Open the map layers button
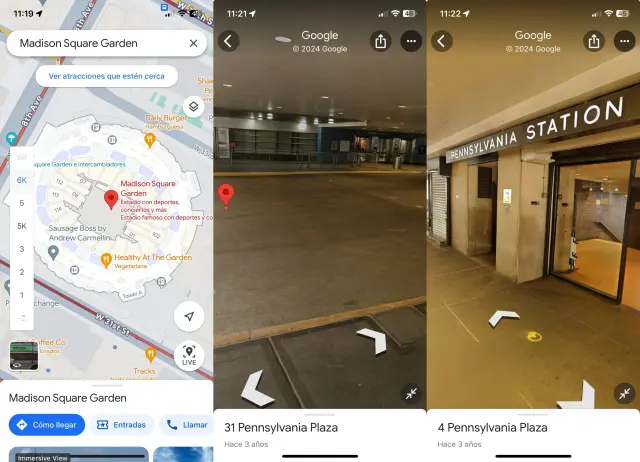The width and height of the screenshot is (640, 462). 193,108
